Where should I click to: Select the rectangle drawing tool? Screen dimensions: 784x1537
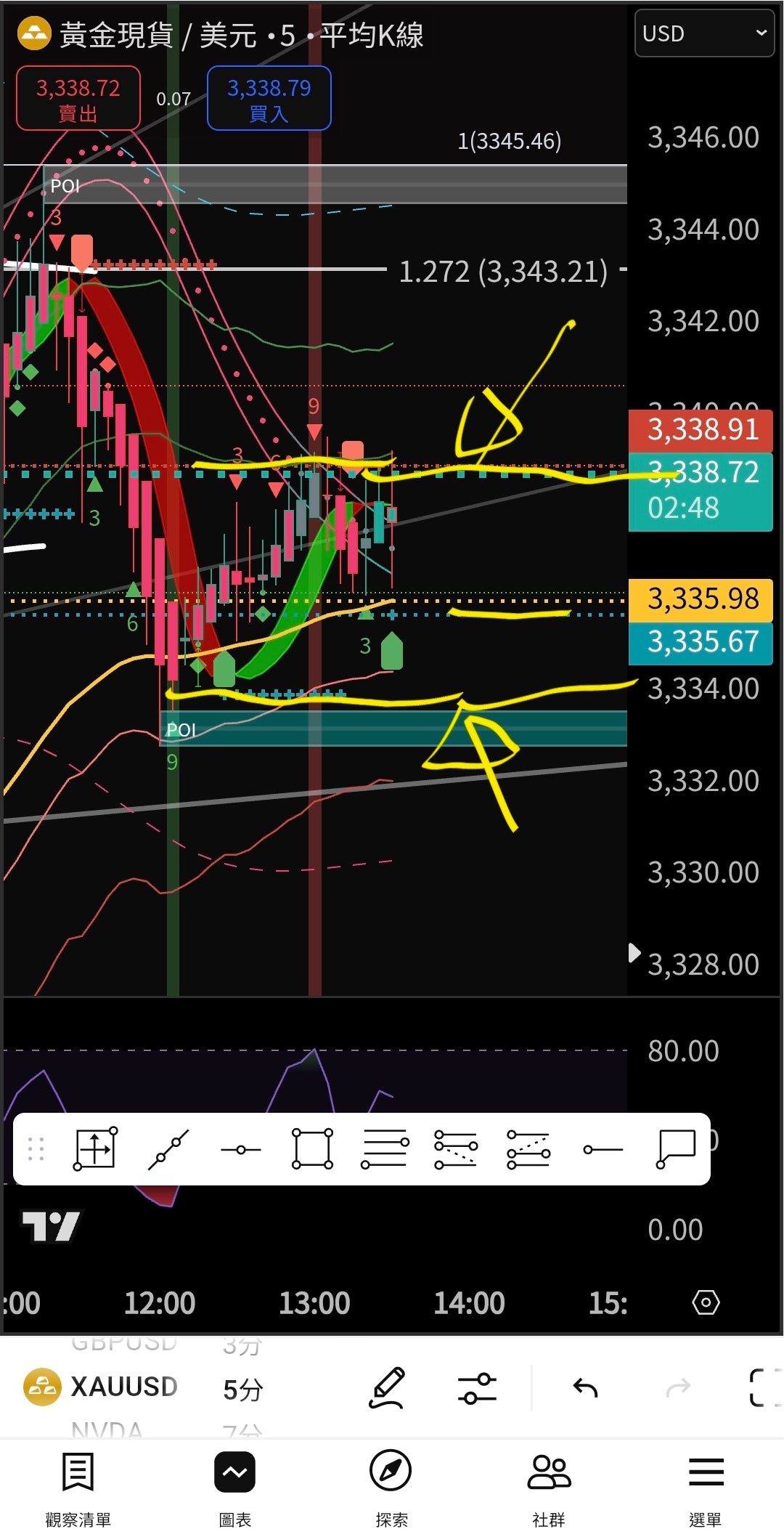click(x=312, y=1149)
